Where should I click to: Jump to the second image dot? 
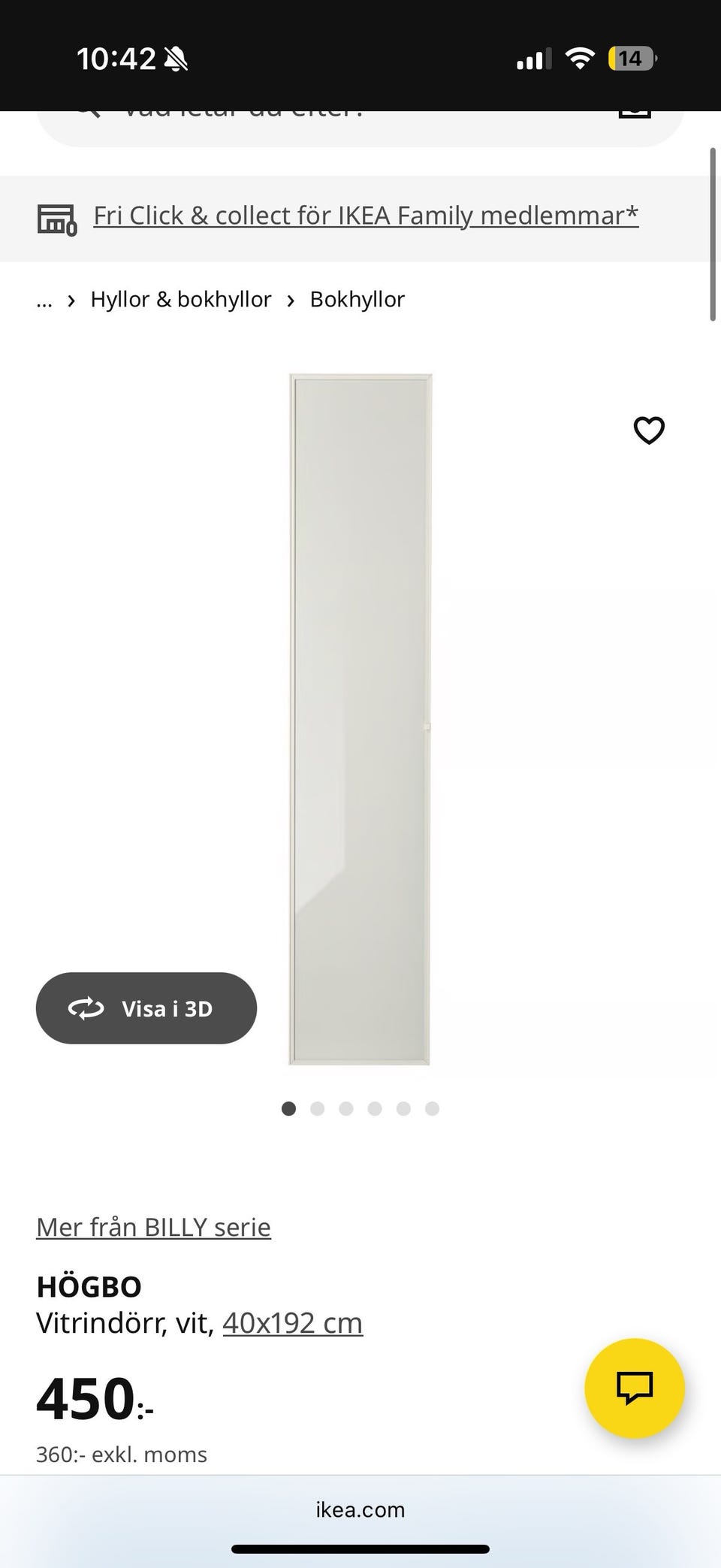coord(317,1109)
